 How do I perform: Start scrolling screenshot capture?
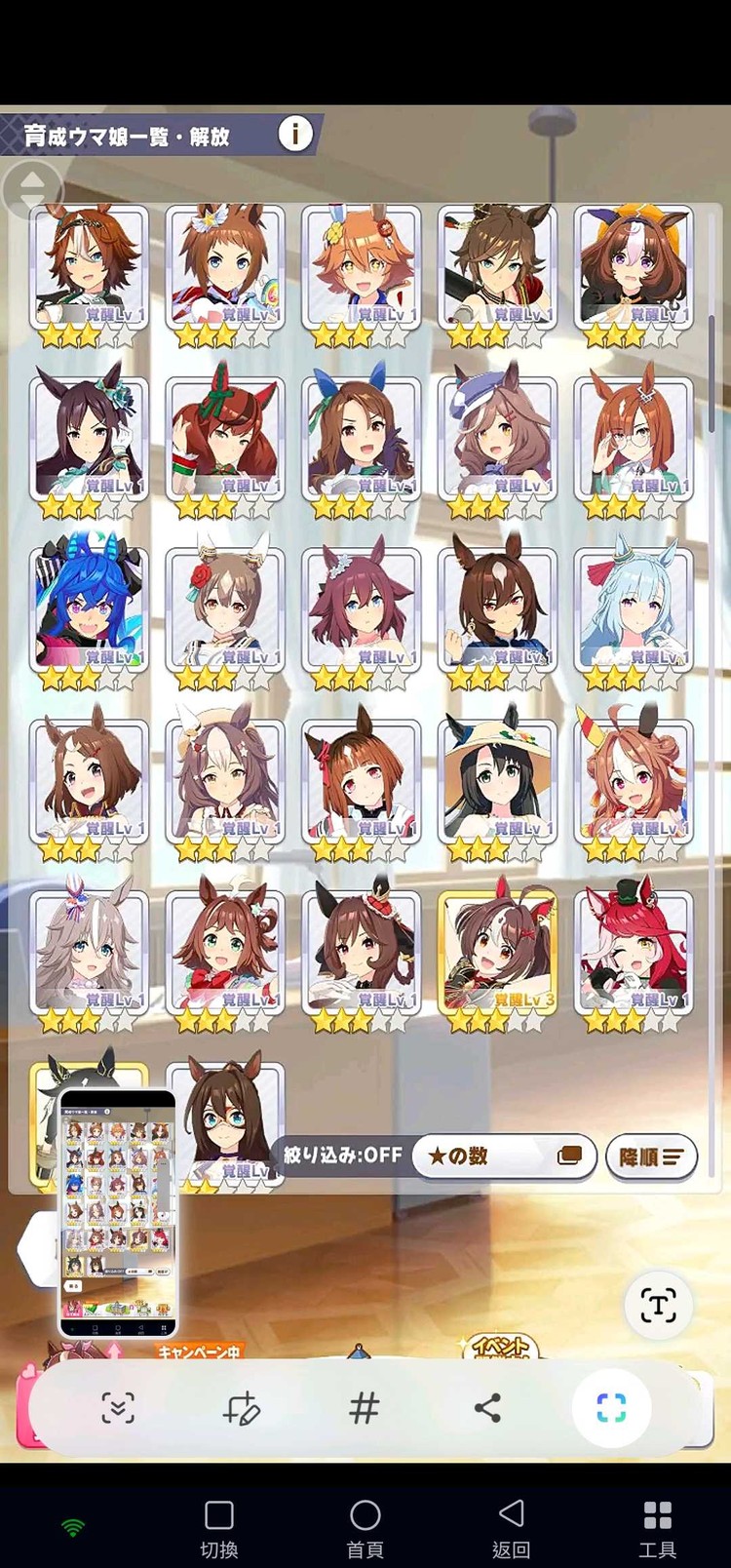click(x=118, y=1408)
